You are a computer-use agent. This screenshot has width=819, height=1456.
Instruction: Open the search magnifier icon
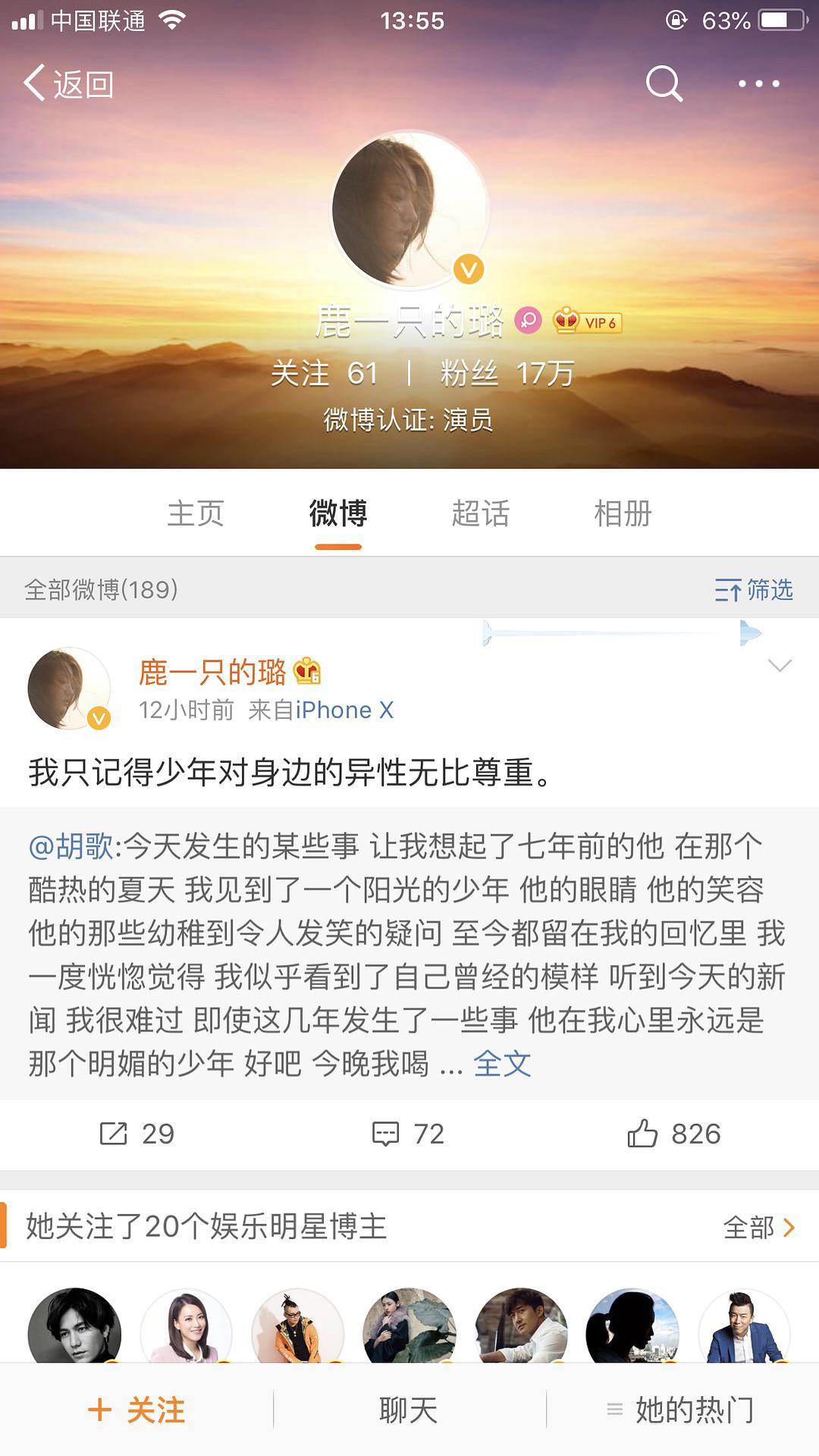click(x=664, y=83)
